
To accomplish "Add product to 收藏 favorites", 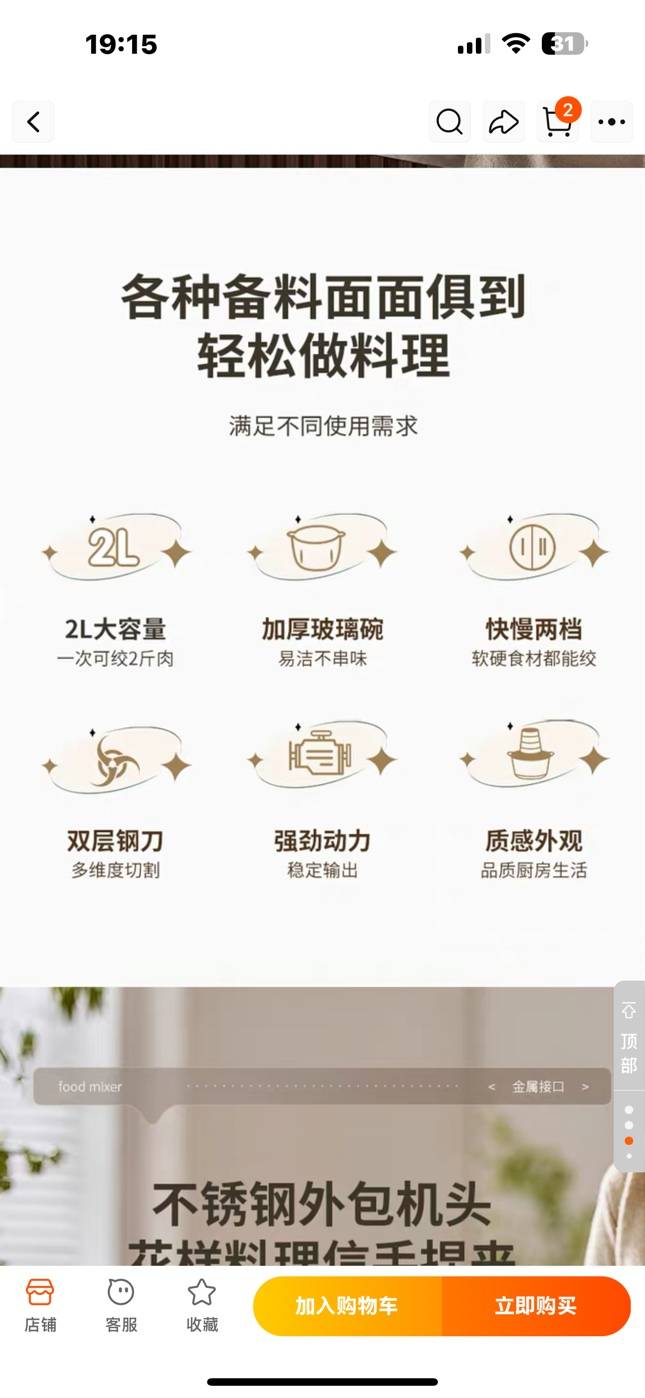I will pyautogui.click(x=202, y=1305).
